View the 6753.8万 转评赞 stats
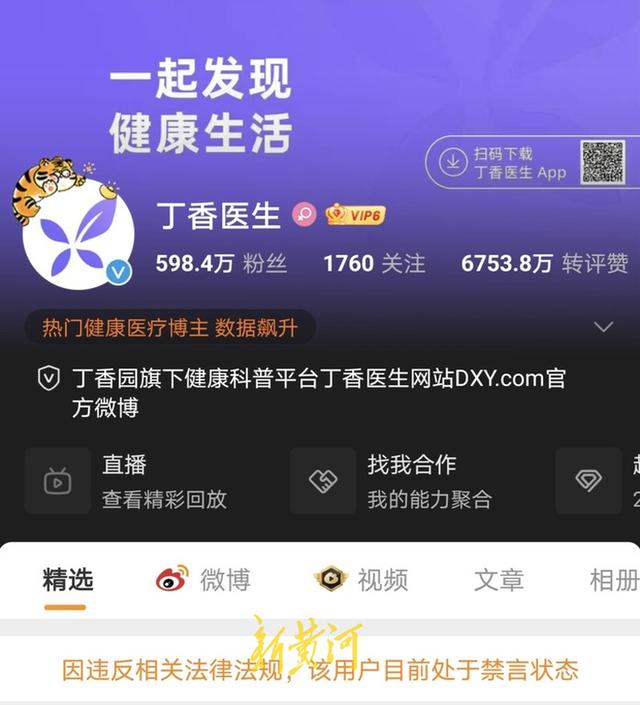The image size is (640, 705). (x=544, y=264)
